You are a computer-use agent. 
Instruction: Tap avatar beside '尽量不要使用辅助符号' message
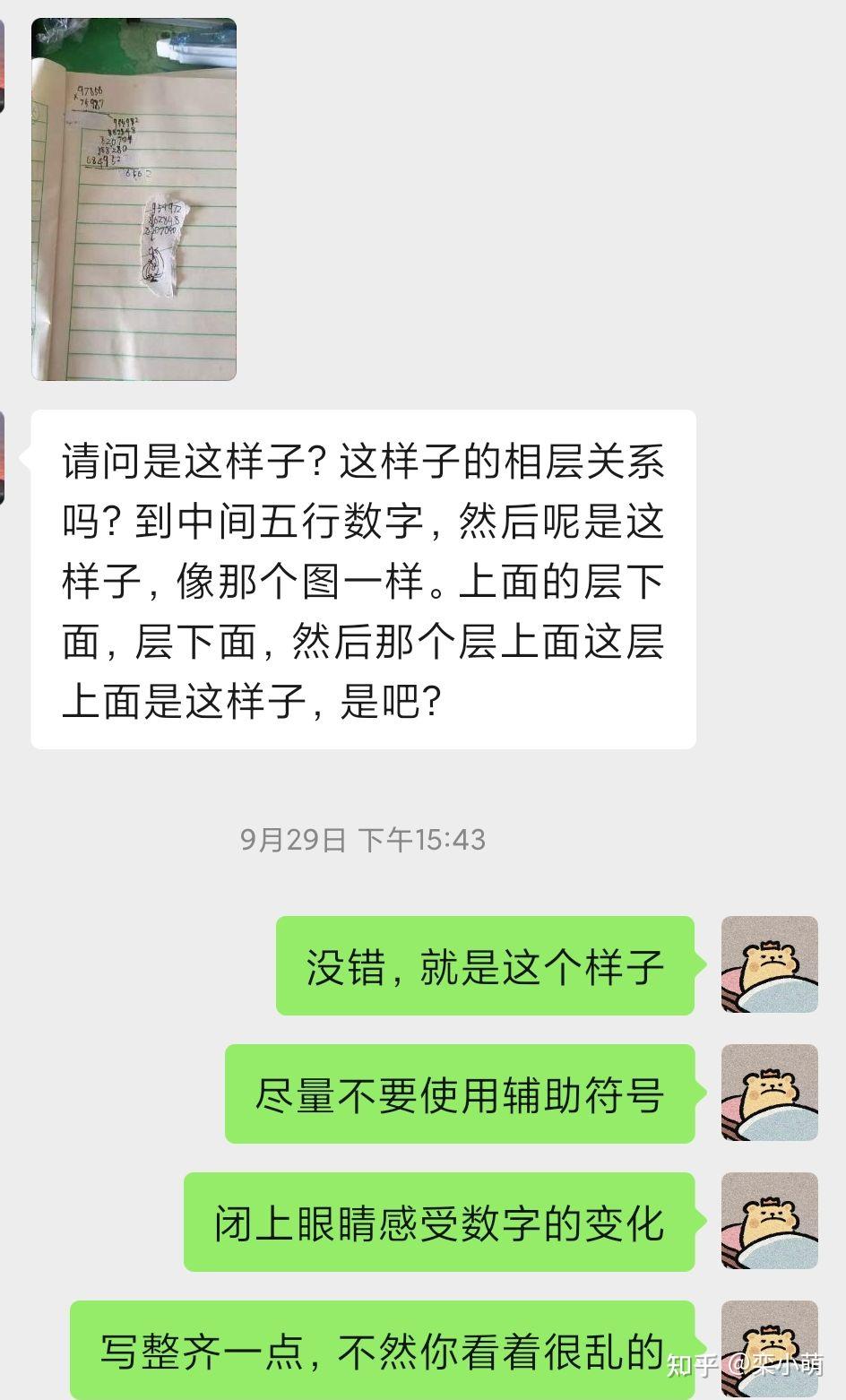click(769, 1093)
